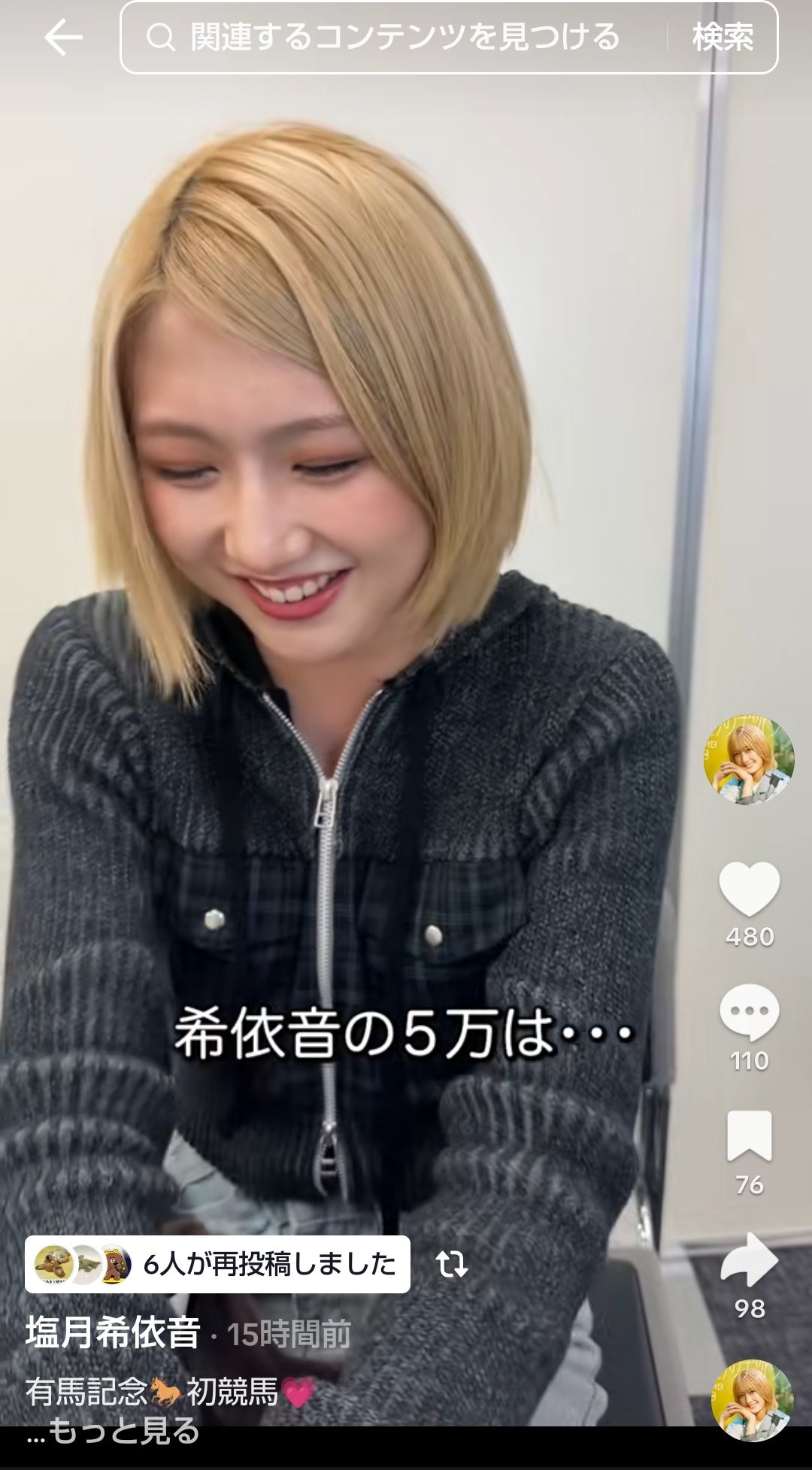Bookmark this video

pyautogui.click(x=749, y=1135)
